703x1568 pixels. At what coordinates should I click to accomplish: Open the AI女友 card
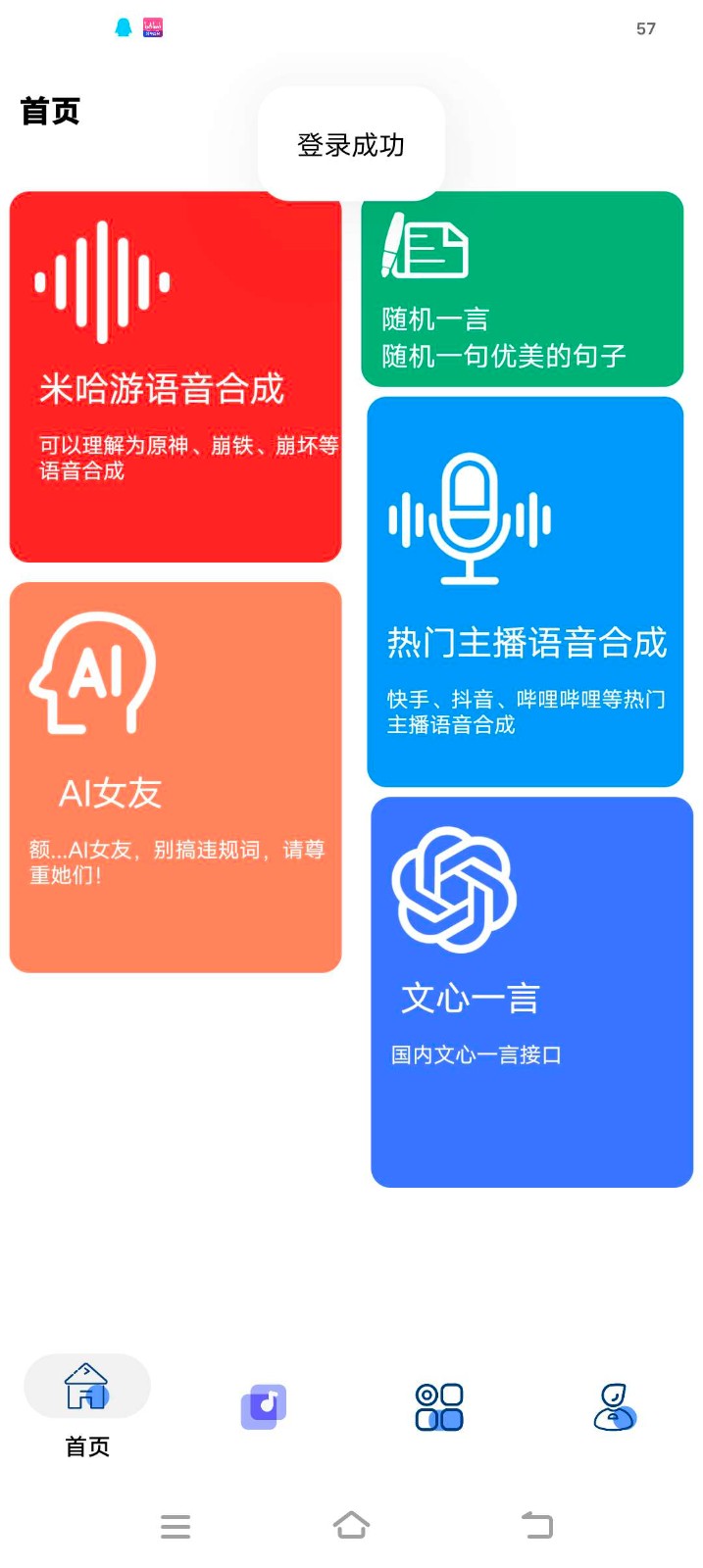pos(175,776)
